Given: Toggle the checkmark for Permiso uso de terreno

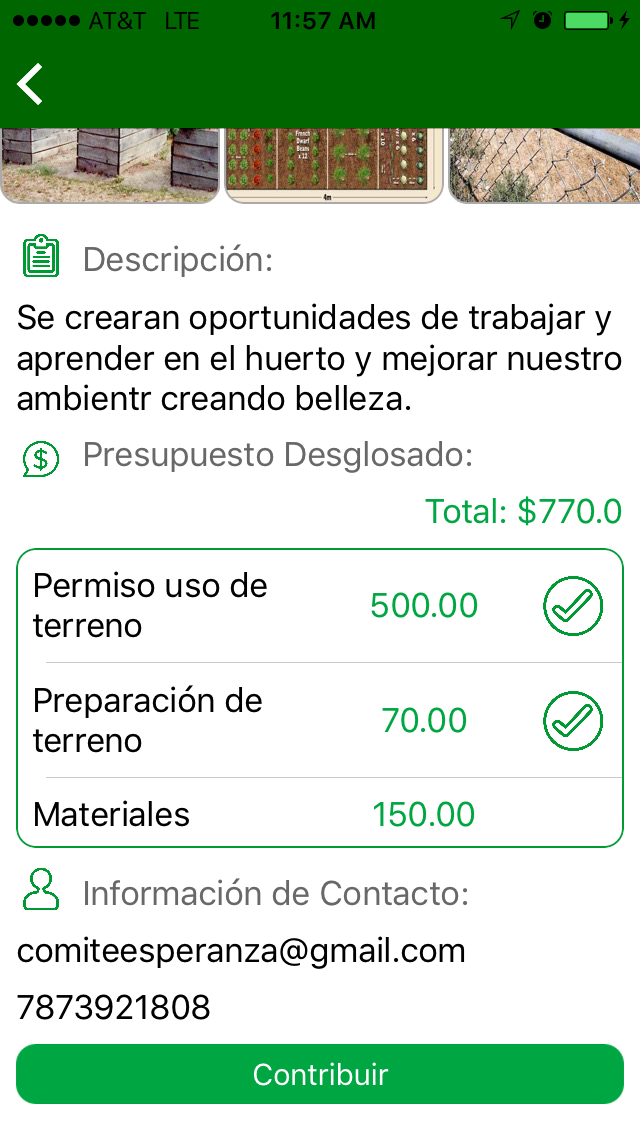Looking at the screenshot, I should point(573,606).
